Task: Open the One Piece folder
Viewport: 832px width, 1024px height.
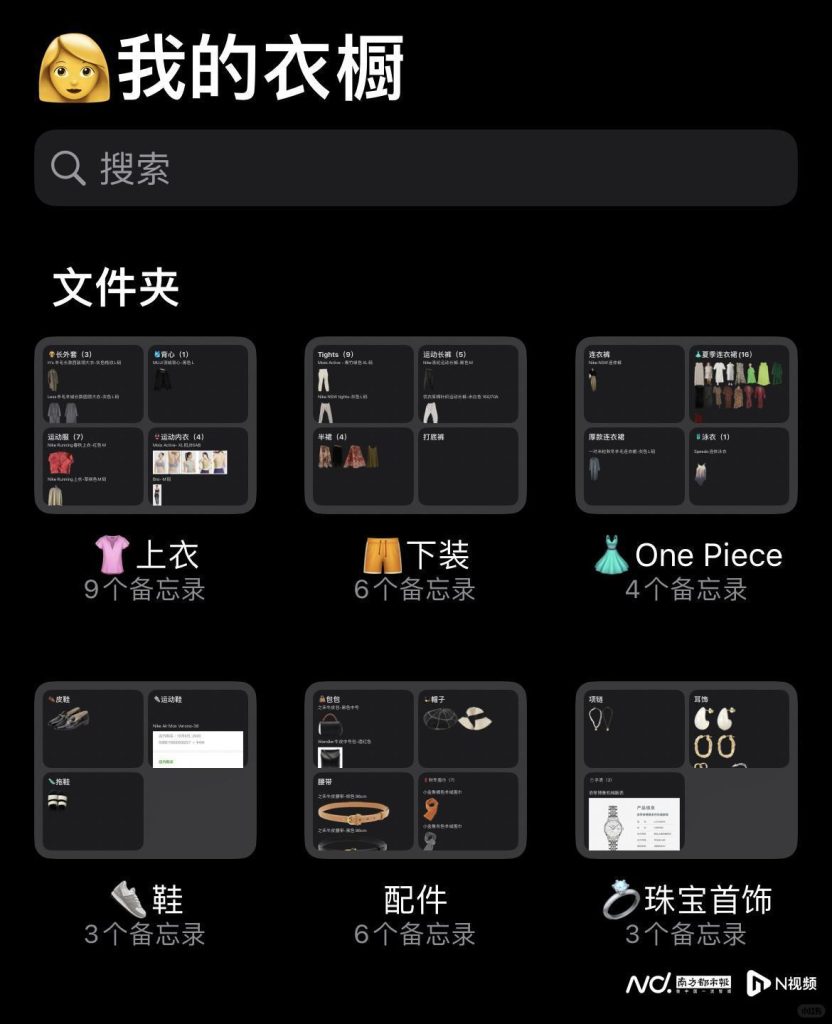Action: coord(686,426)
